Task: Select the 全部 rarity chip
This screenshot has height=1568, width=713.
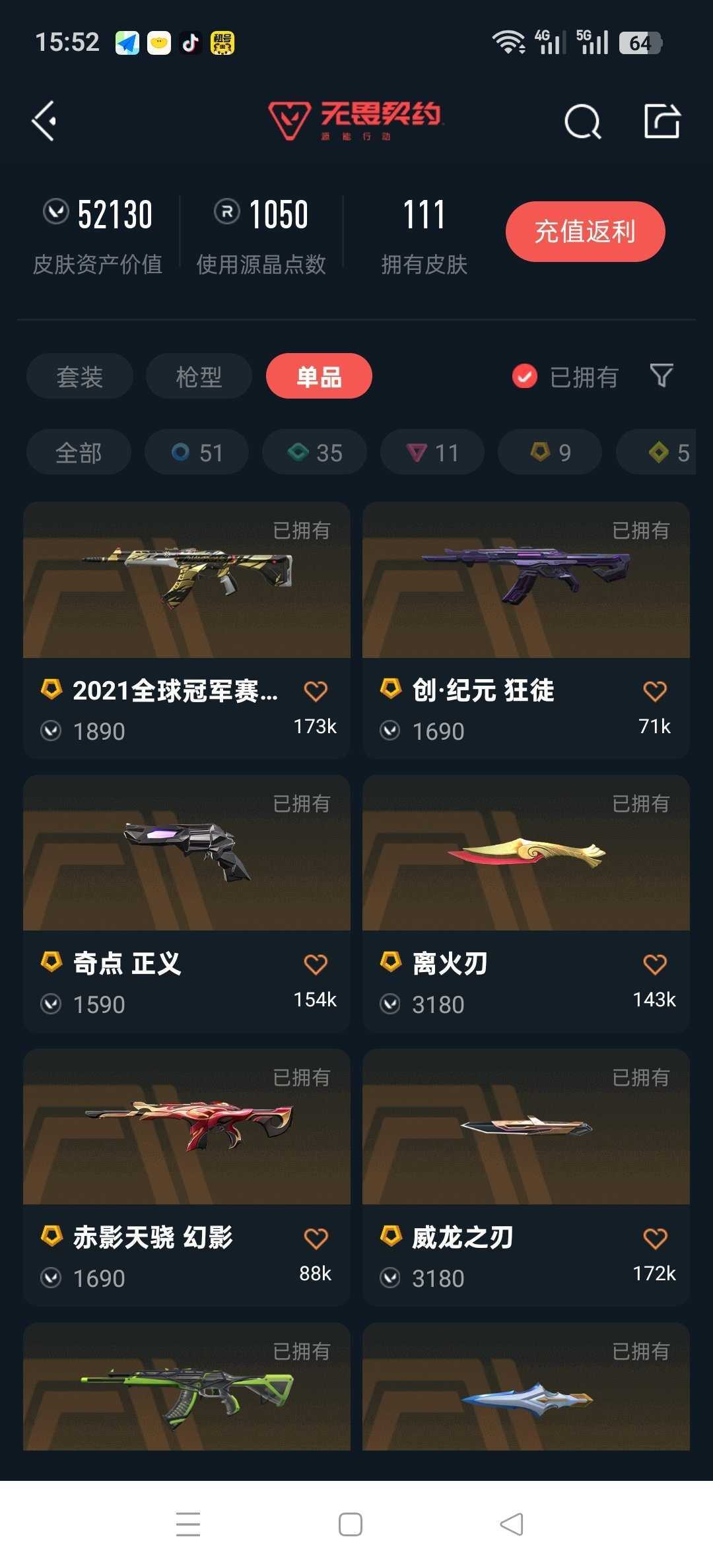Action: tap(79, 452)
